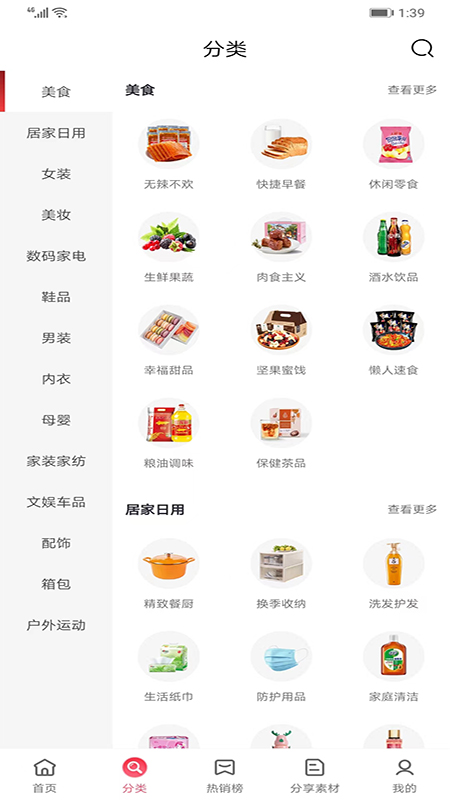Select the 女装 category in the sidebar

(56, 174)
